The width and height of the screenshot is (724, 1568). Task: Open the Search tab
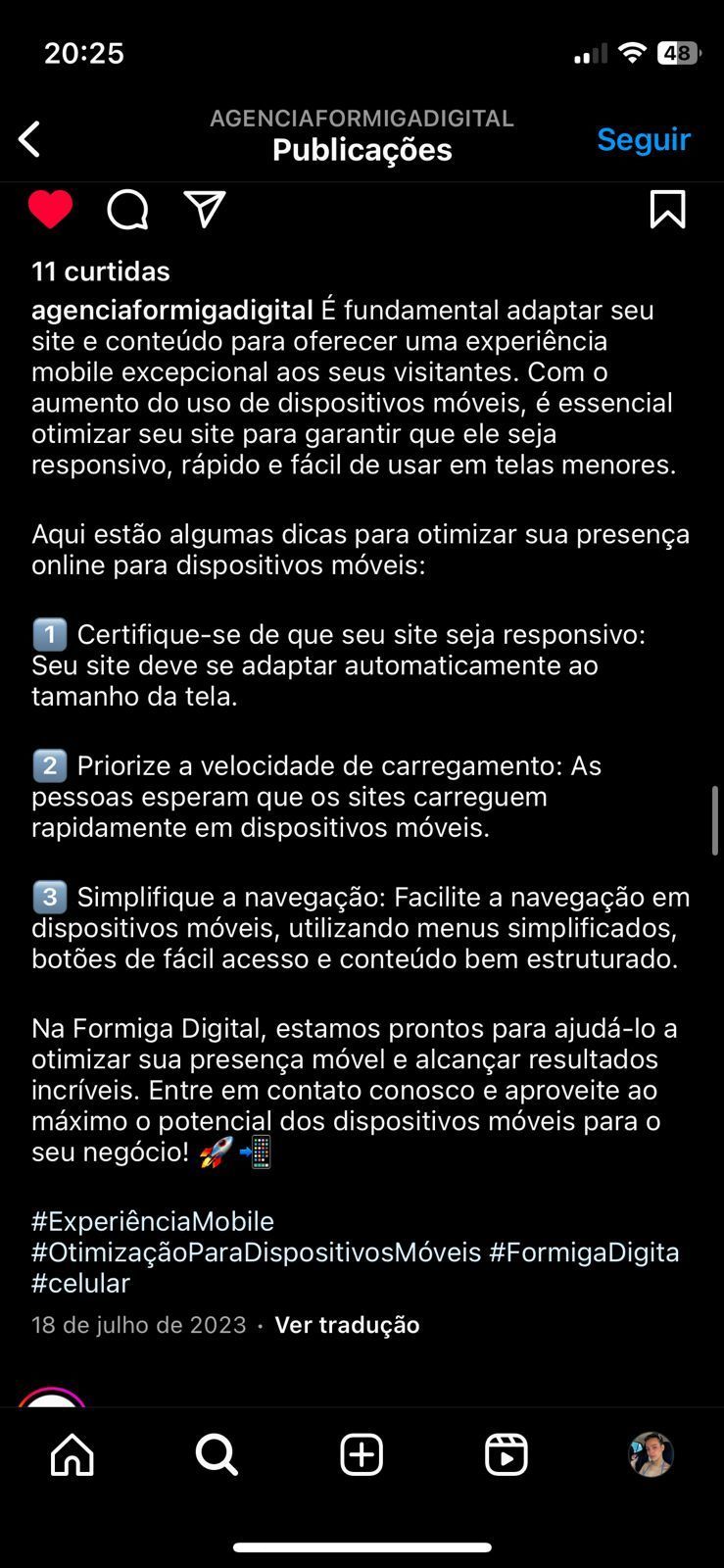click(217, 1454)
